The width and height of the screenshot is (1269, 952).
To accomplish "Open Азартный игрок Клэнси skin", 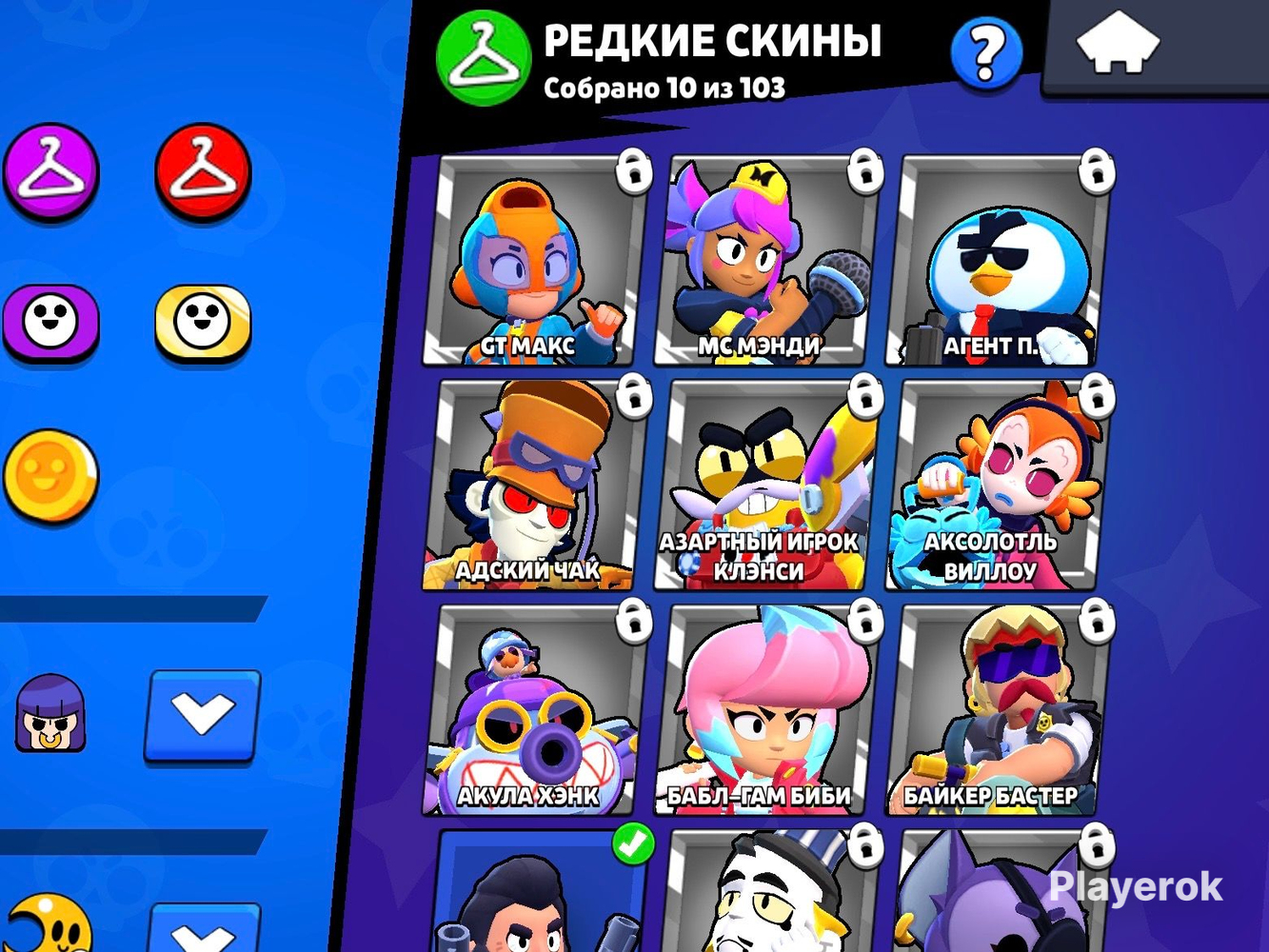I will (766, 485).
